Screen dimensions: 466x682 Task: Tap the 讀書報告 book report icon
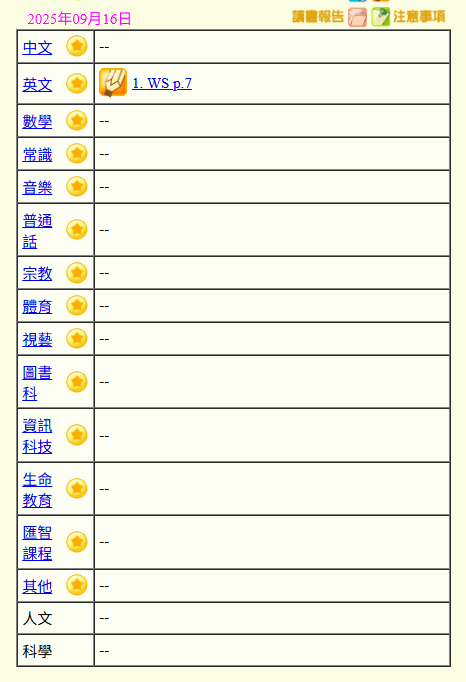[357, 17]
